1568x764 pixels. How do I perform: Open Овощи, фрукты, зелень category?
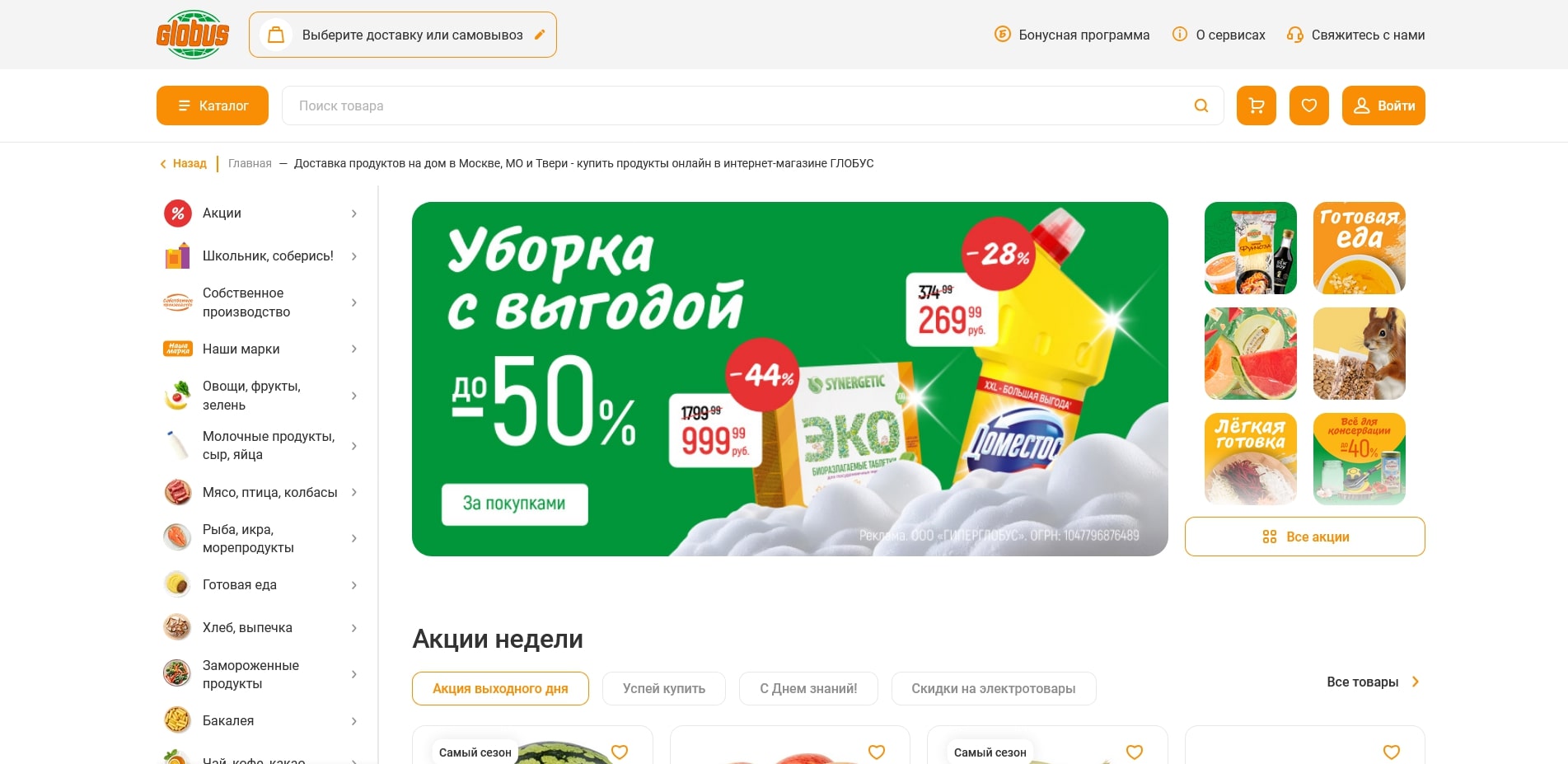tap(251, 396)
